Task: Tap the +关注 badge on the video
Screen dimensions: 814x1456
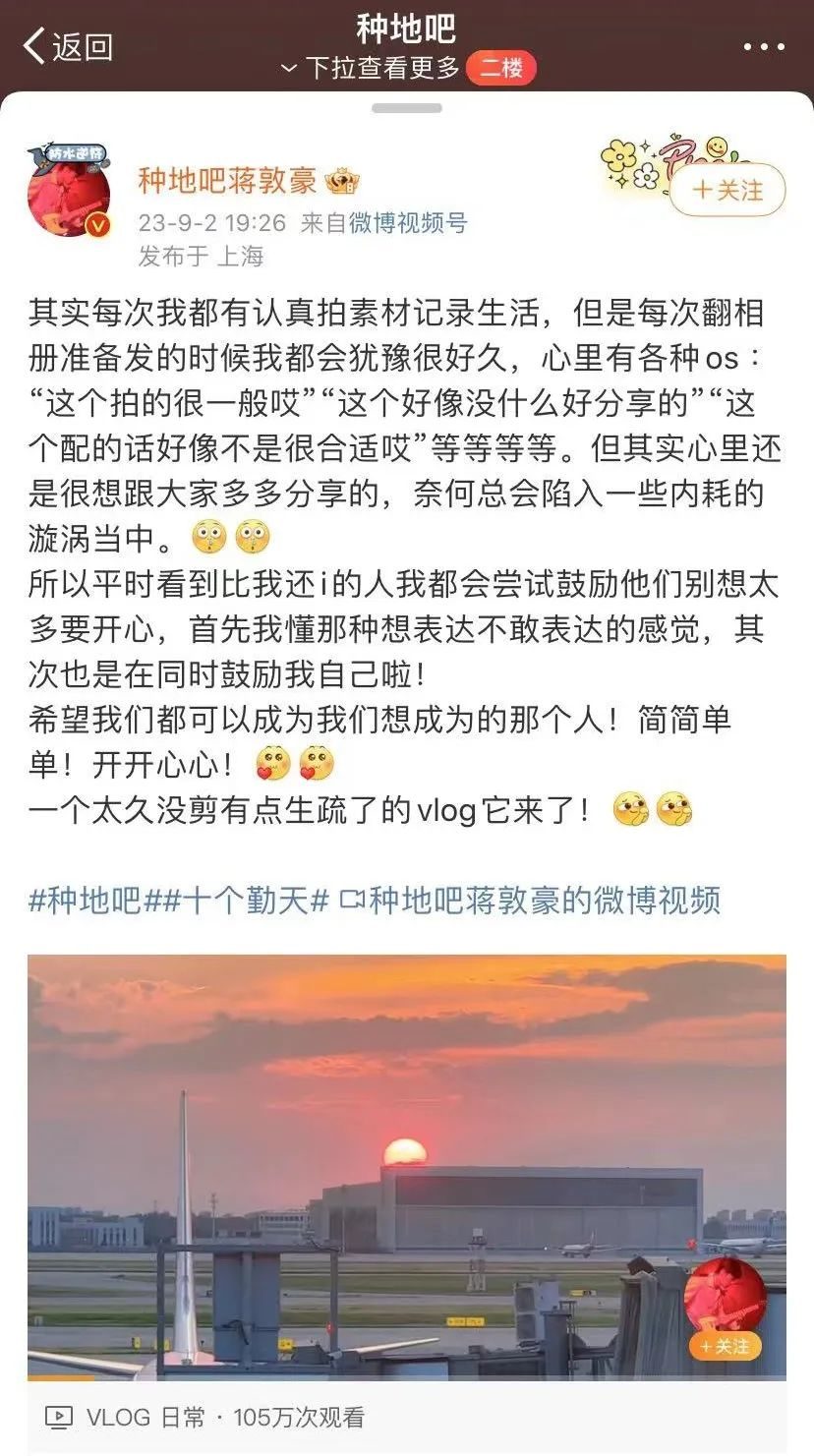Action: [x=726, y=1346]
